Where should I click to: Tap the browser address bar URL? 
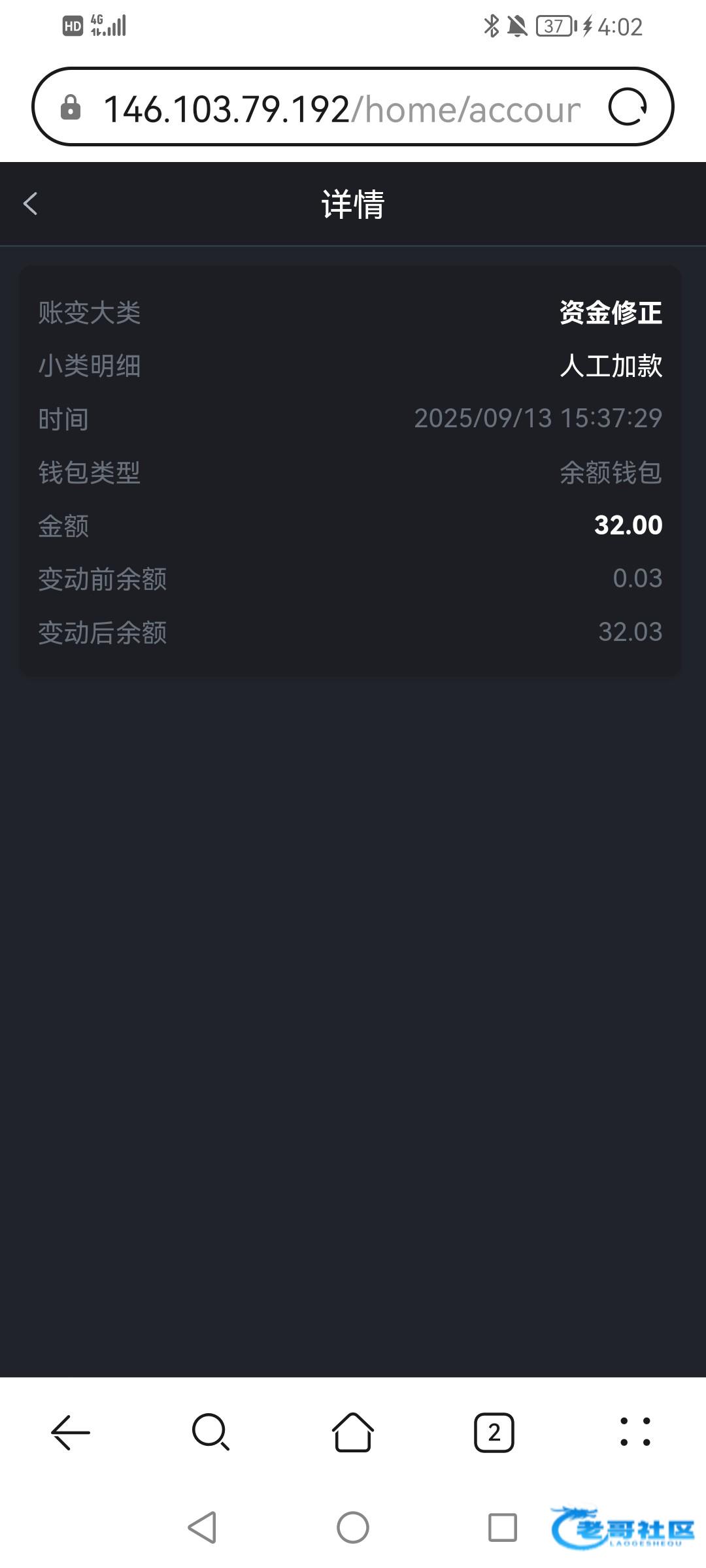341,108
